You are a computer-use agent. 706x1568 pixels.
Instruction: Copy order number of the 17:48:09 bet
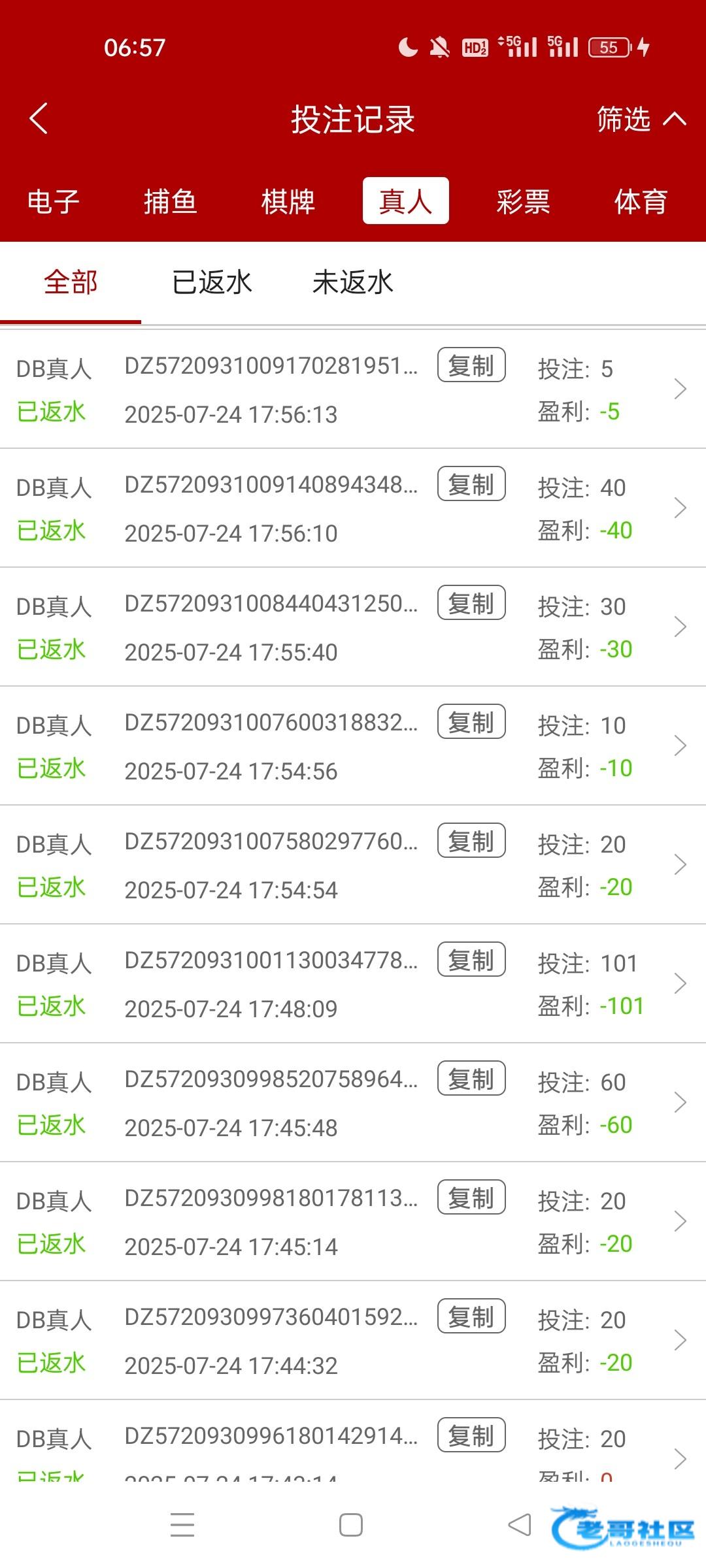coord(471,960)
